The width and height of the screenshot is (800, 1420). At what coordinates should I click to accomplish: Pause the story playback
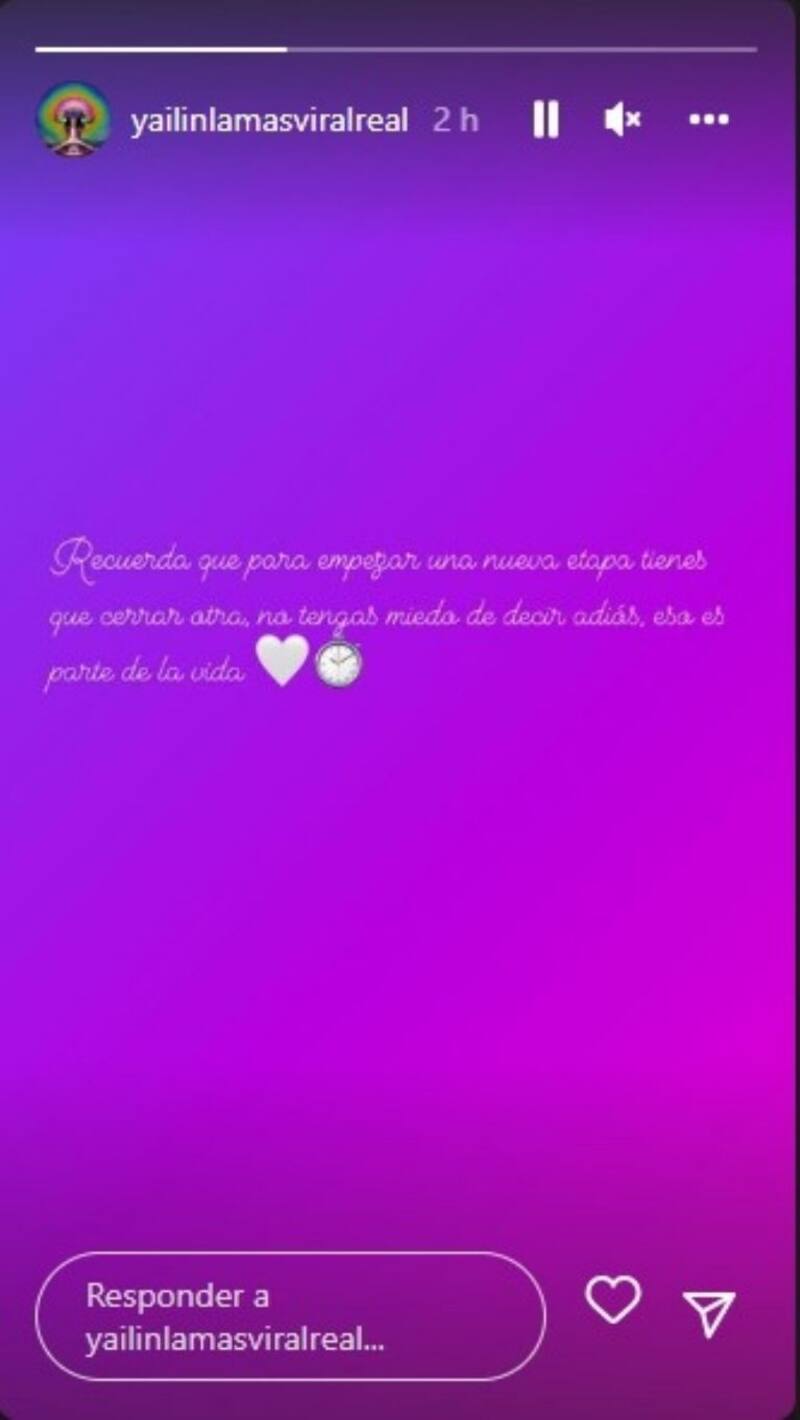546,120
